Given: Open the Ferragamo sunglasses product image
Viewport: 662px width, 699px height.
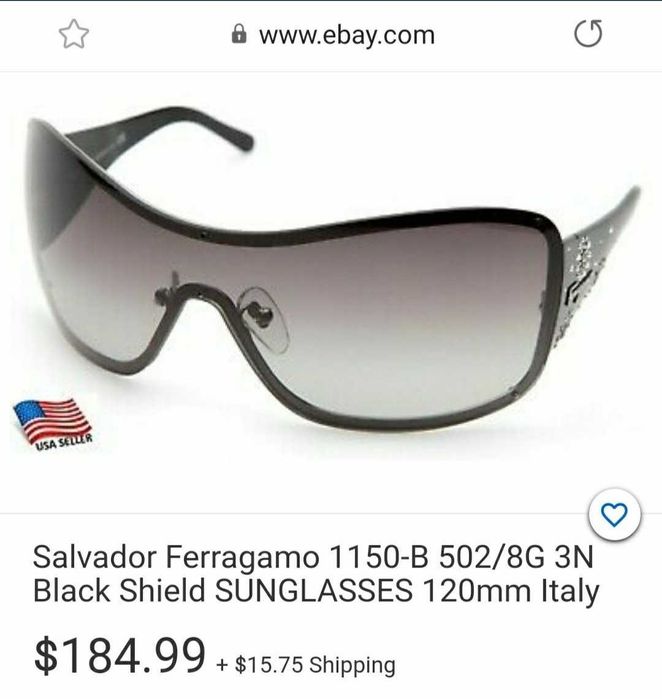Looking at the screenshot, I should pos(330,290).
